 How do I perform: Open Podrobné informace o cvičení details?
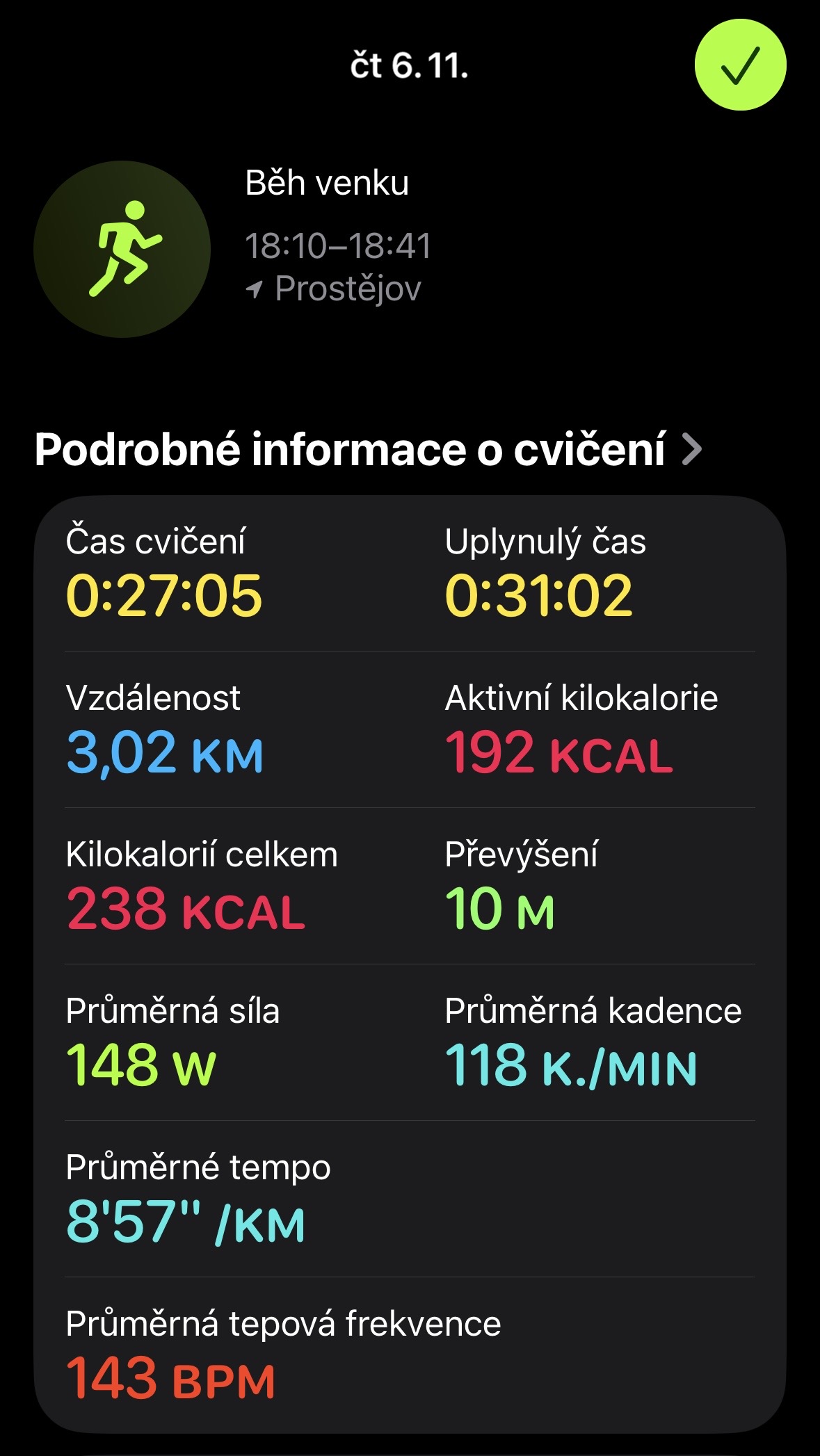(x=369, y=449)
